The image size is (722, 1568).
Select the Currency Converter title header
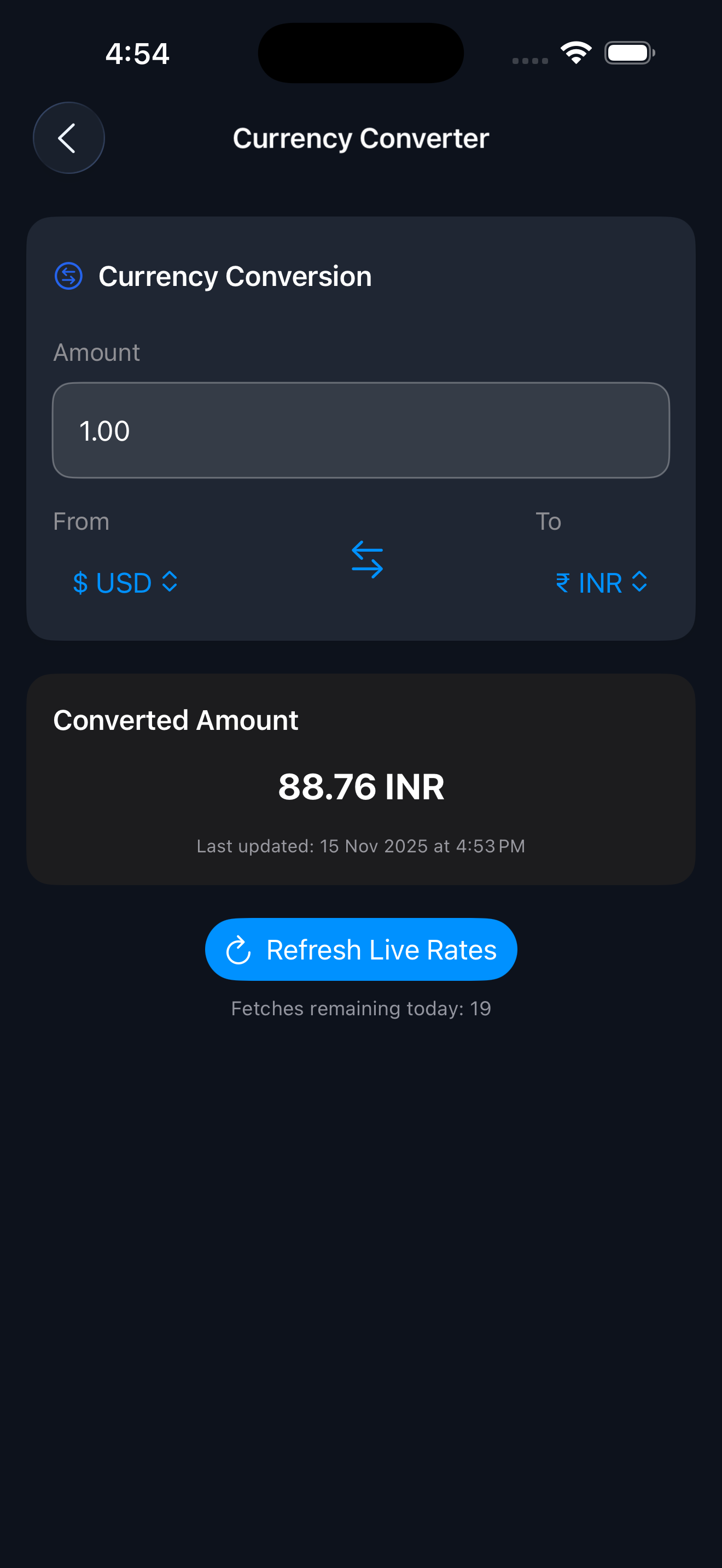pos(360,138)
